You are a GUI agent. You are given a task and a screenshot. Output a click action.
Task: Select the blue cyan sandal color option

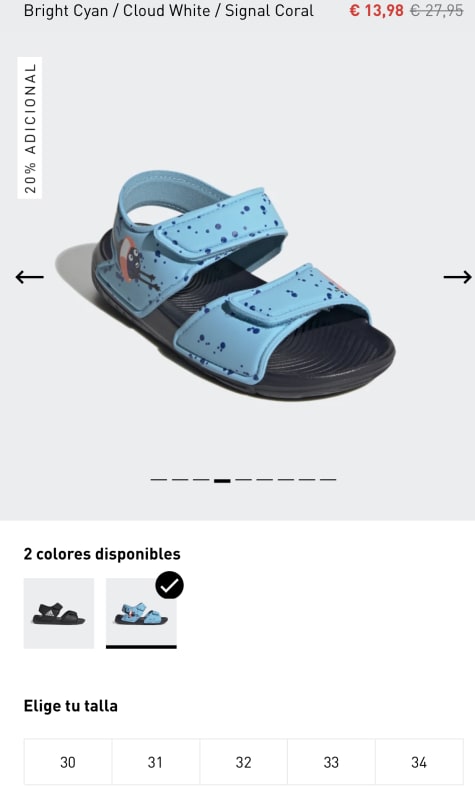[141, 613]
